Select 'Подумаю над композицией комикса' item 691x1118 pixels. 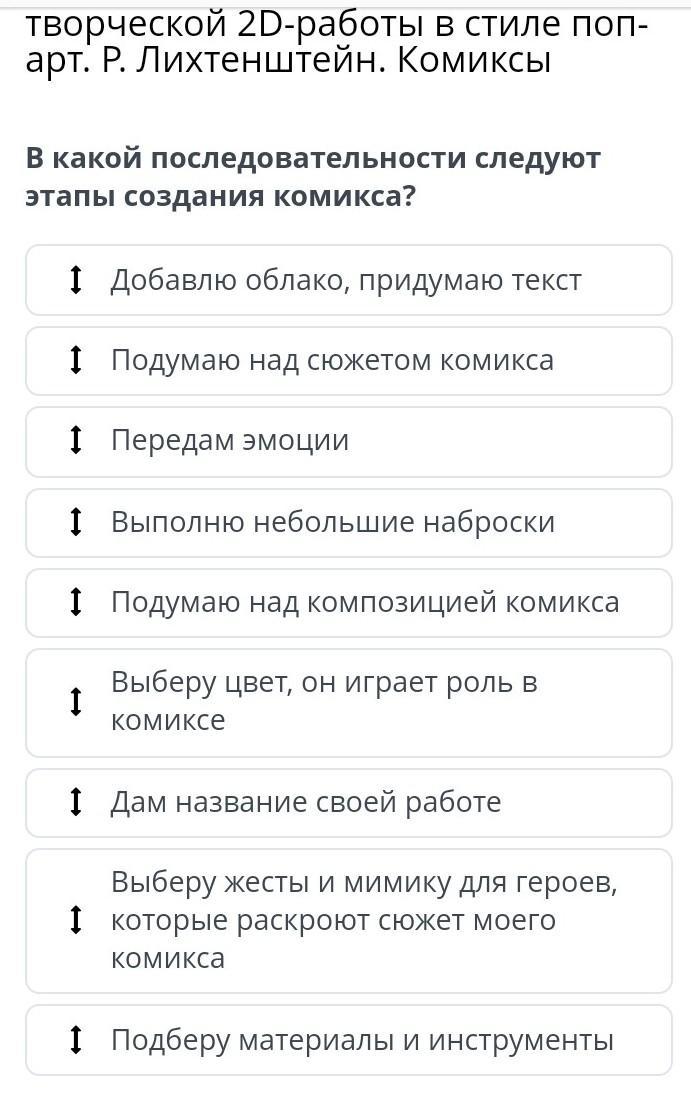pos(349,603)
